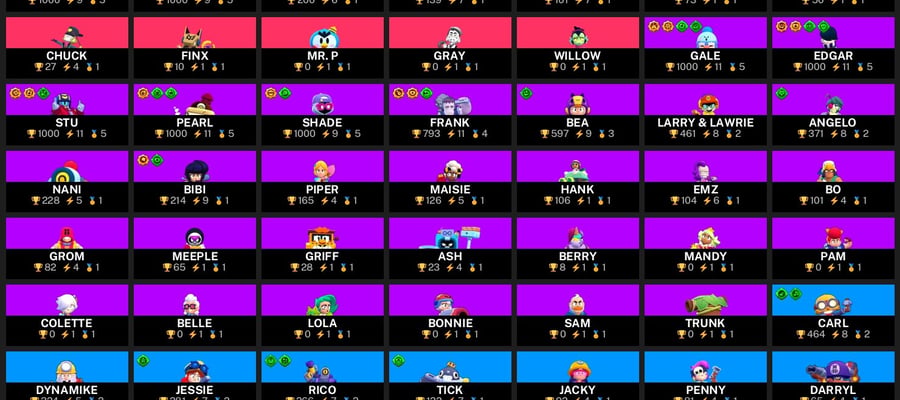Tap the Stu brawler card
The width and height of the screenshot is (900, 400).
pos(67,115)
